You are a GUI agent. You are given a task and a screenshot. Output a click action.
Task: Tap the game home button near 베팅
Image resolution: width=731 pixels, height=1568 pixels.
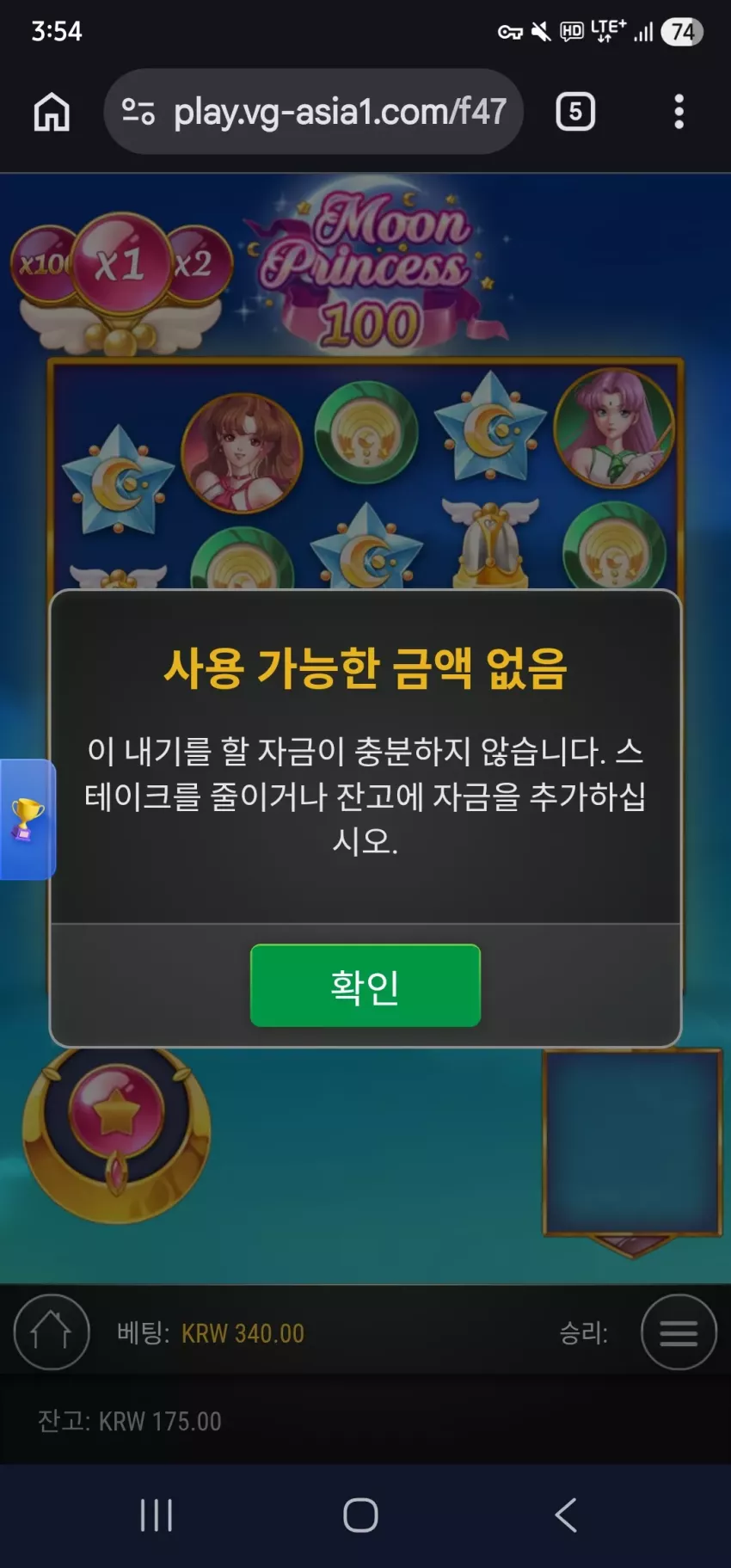point(52,1331)
